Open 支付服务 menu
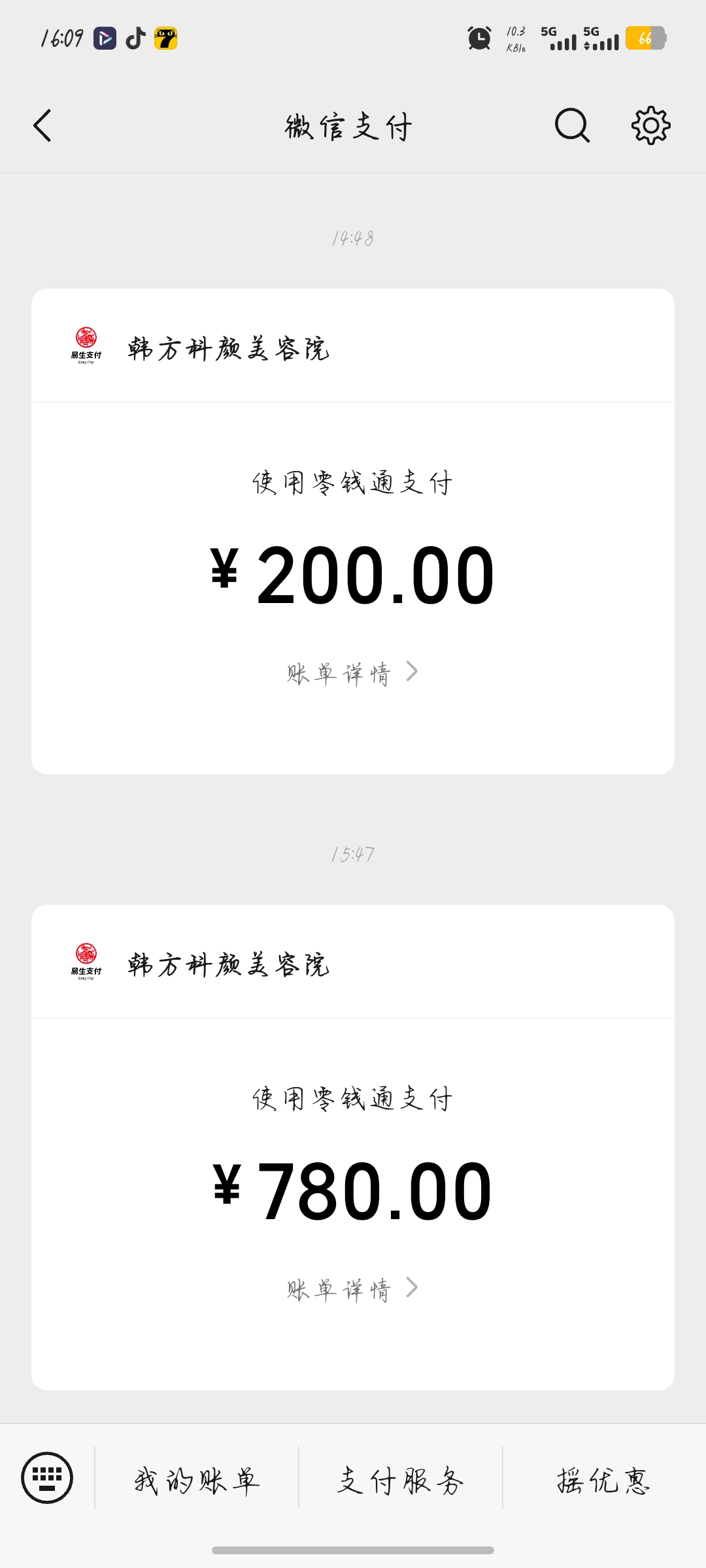The width and height of the screenshot is (706, 1568). coord(401,1480)
